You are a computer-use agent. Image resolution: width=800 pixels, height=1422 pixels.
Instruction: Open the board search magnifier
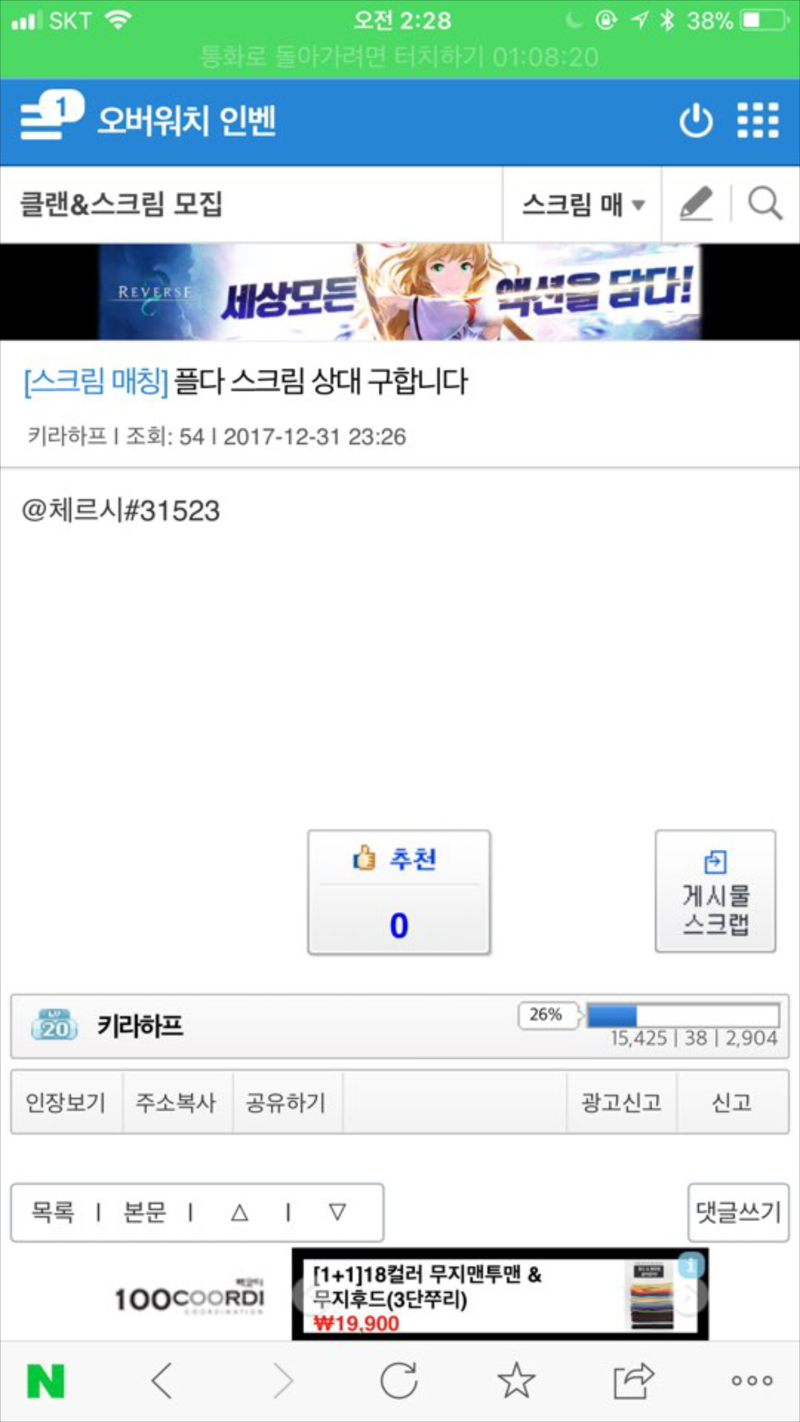765,204
